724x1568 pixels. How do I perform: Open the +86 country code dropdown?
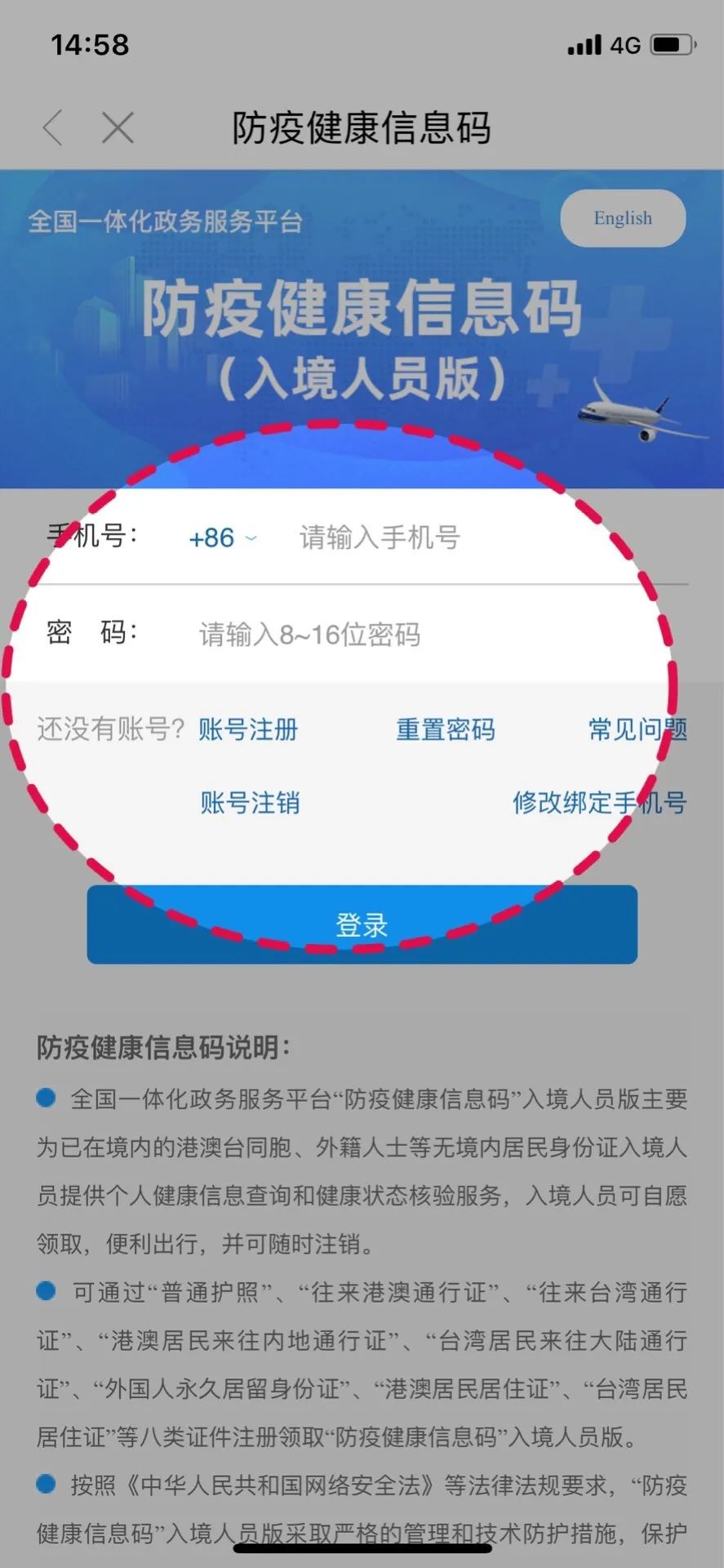pos(222,538)
